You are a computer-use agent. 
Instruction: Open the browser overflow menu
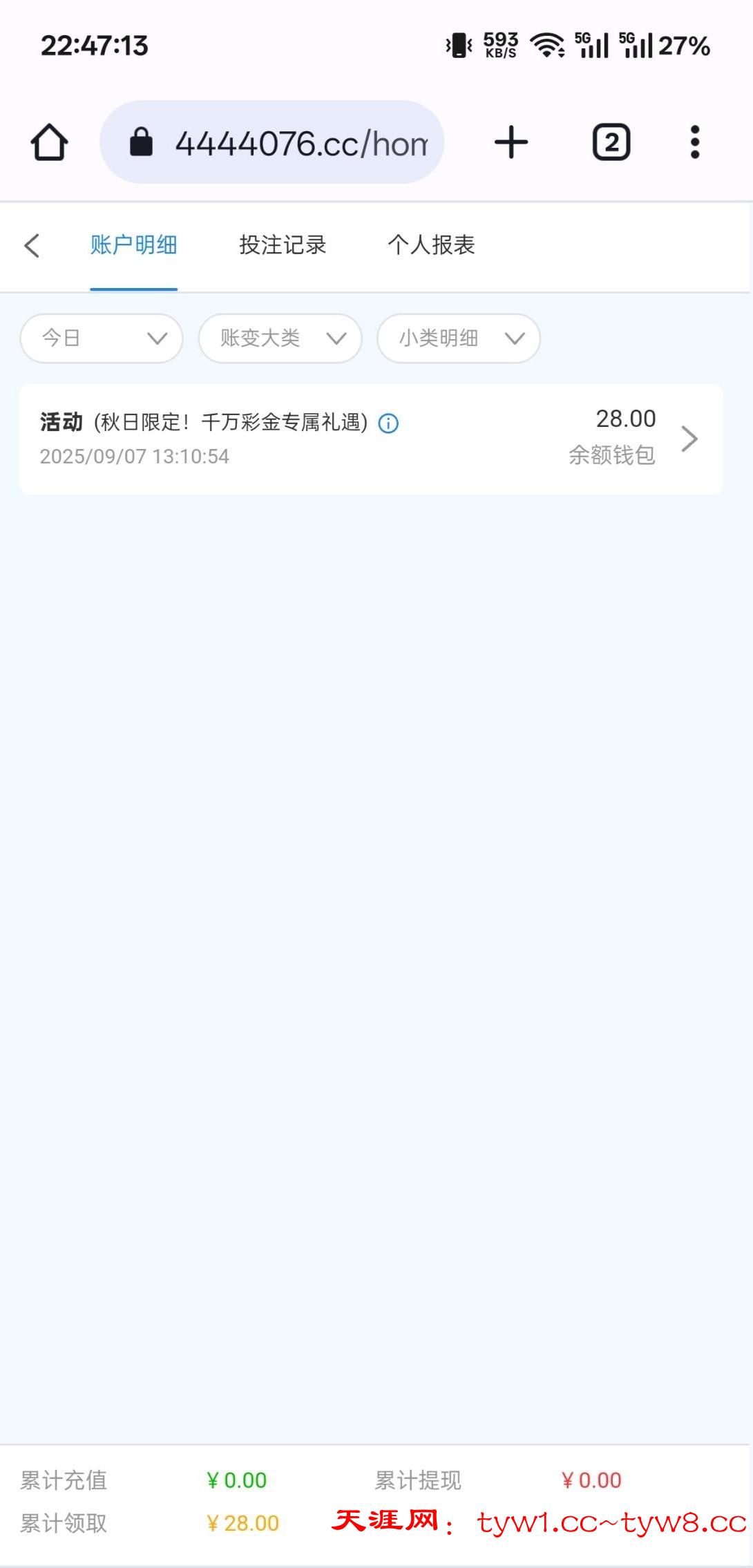tap(694, 142)
